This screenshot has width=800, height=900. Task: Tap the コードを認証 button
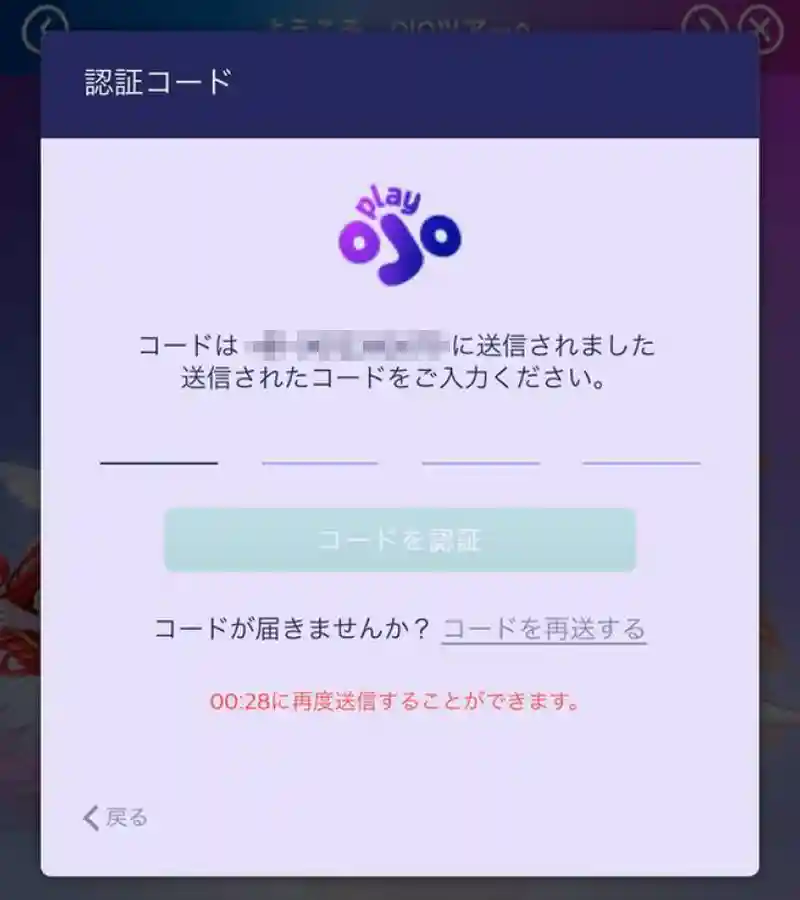click(400, 540)
